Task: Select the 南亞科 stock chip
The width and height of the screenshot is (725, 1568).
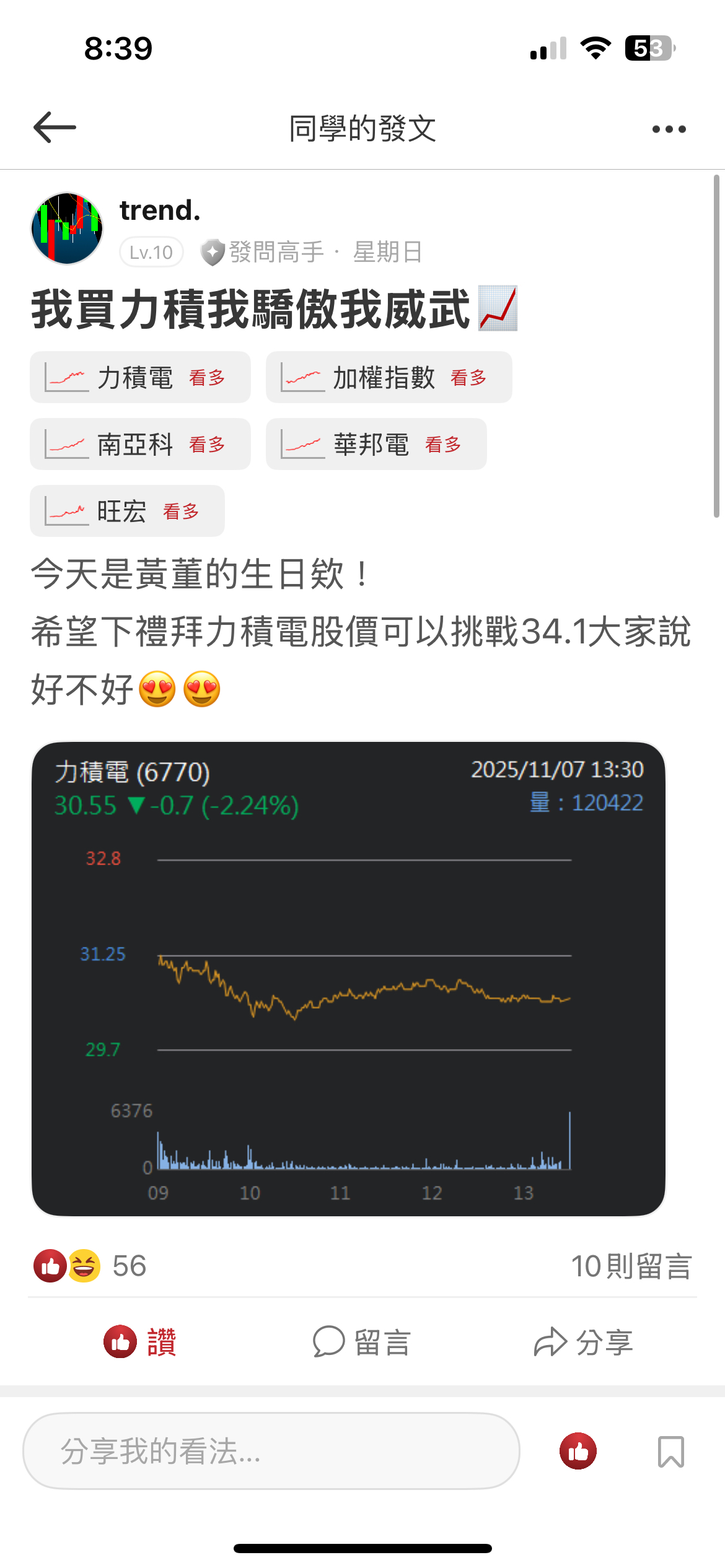Action: pos(140,445)
